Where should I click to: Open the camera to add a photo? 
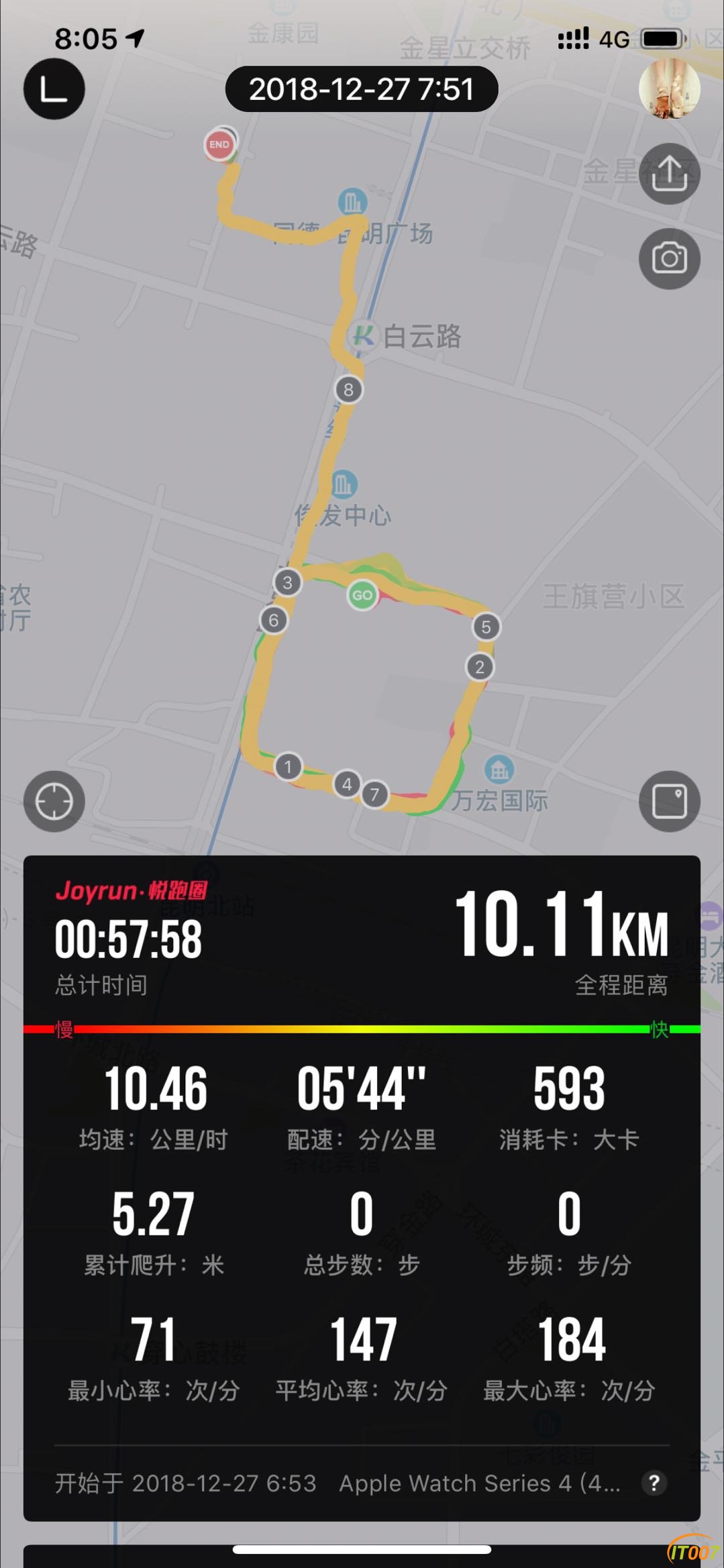click(x=669, y=259)
